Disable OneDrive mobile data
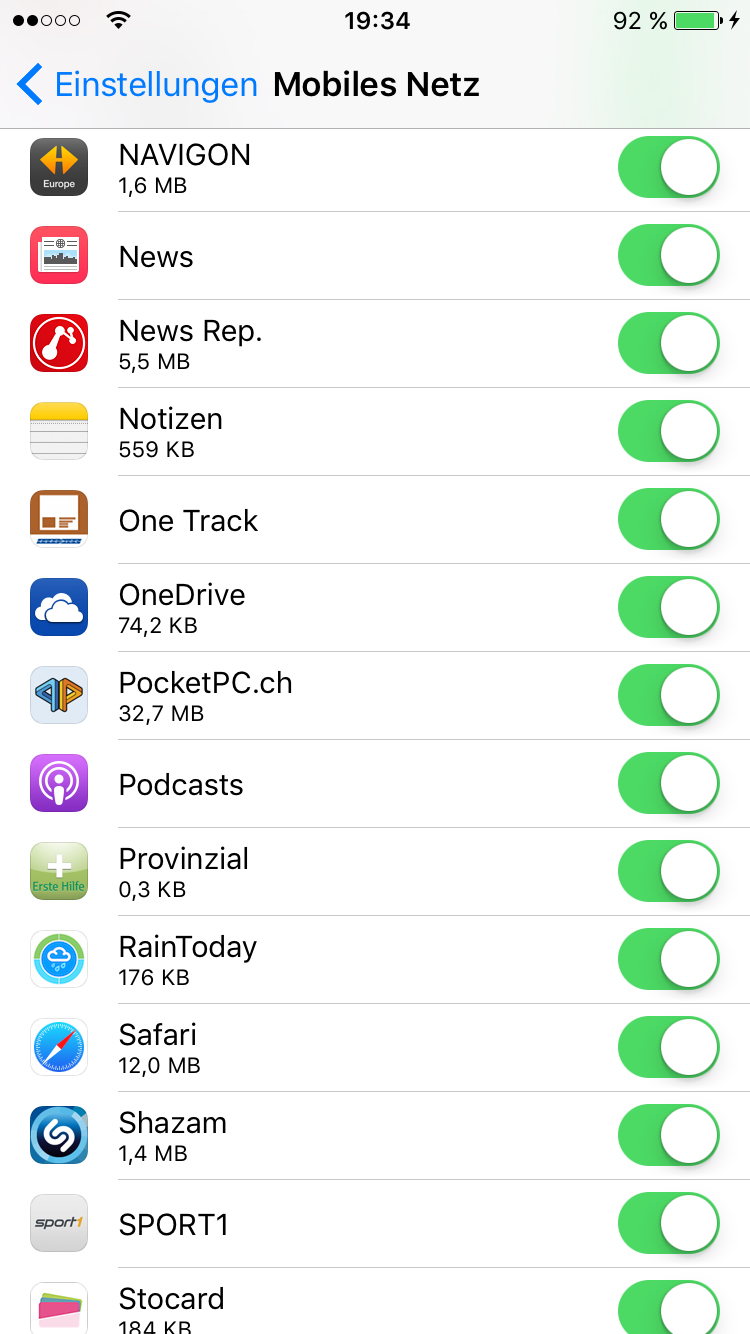Viewport: 750px width, 1334px height. coord(669,607)
